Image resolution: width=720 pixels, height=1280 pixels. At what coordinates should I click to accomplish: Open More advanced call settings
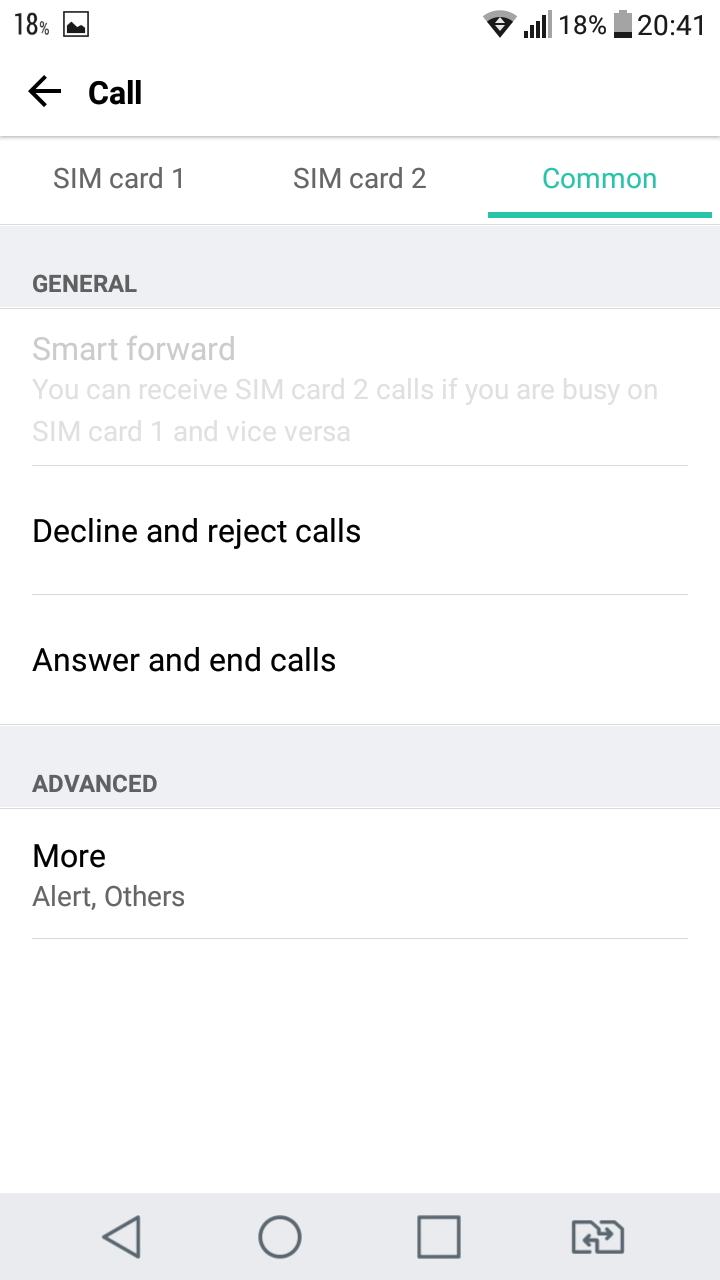tap(360, 874)
